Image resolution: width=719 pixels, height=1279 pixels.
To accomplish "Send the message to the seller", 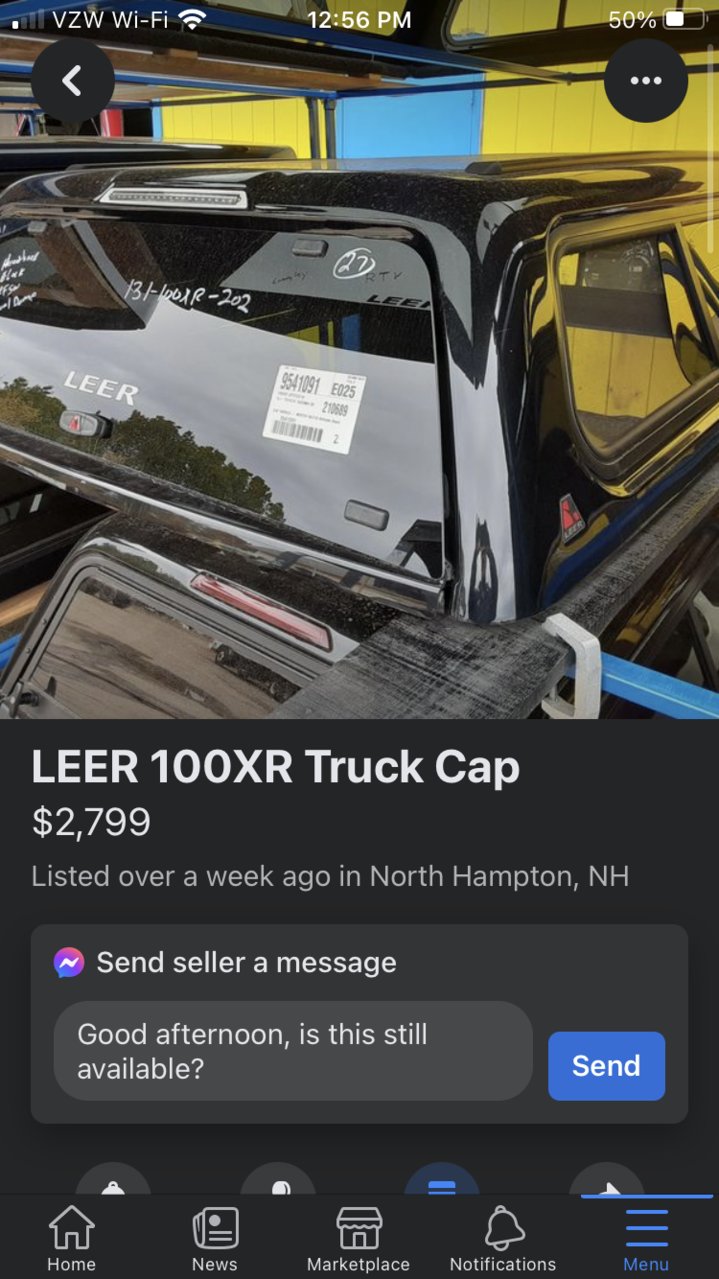I will point(606,1066).
